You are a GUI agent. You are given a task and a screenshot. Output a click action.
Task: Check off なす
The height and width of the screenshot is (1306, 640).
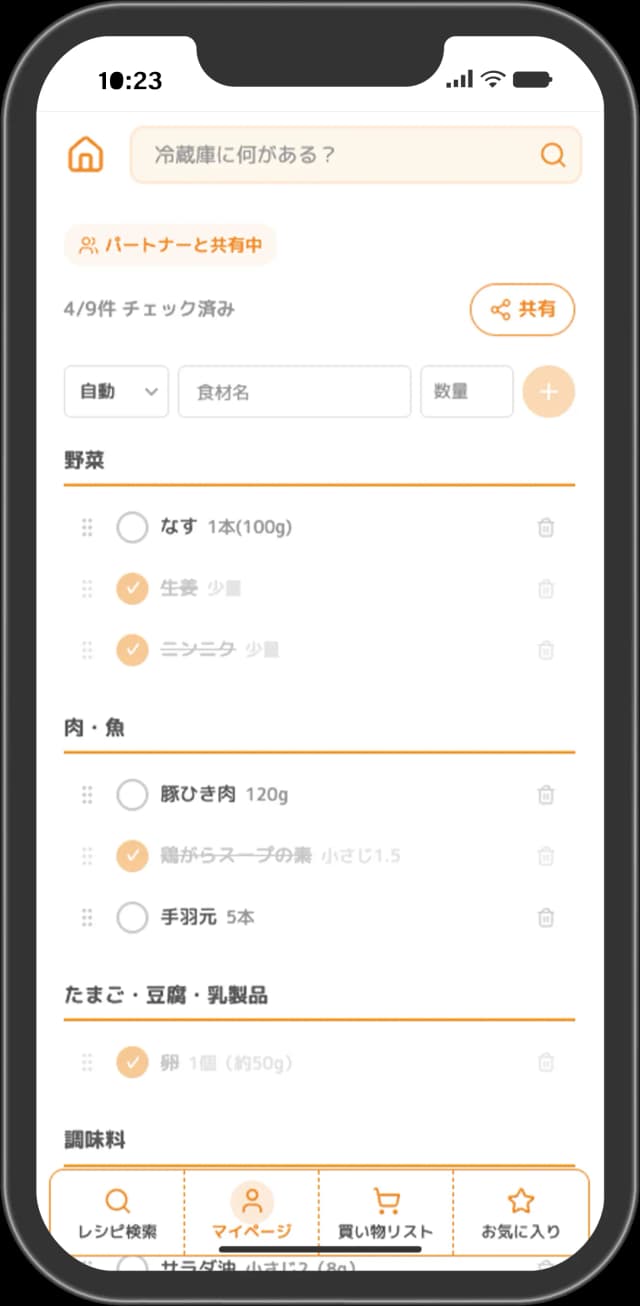point(132,527)
